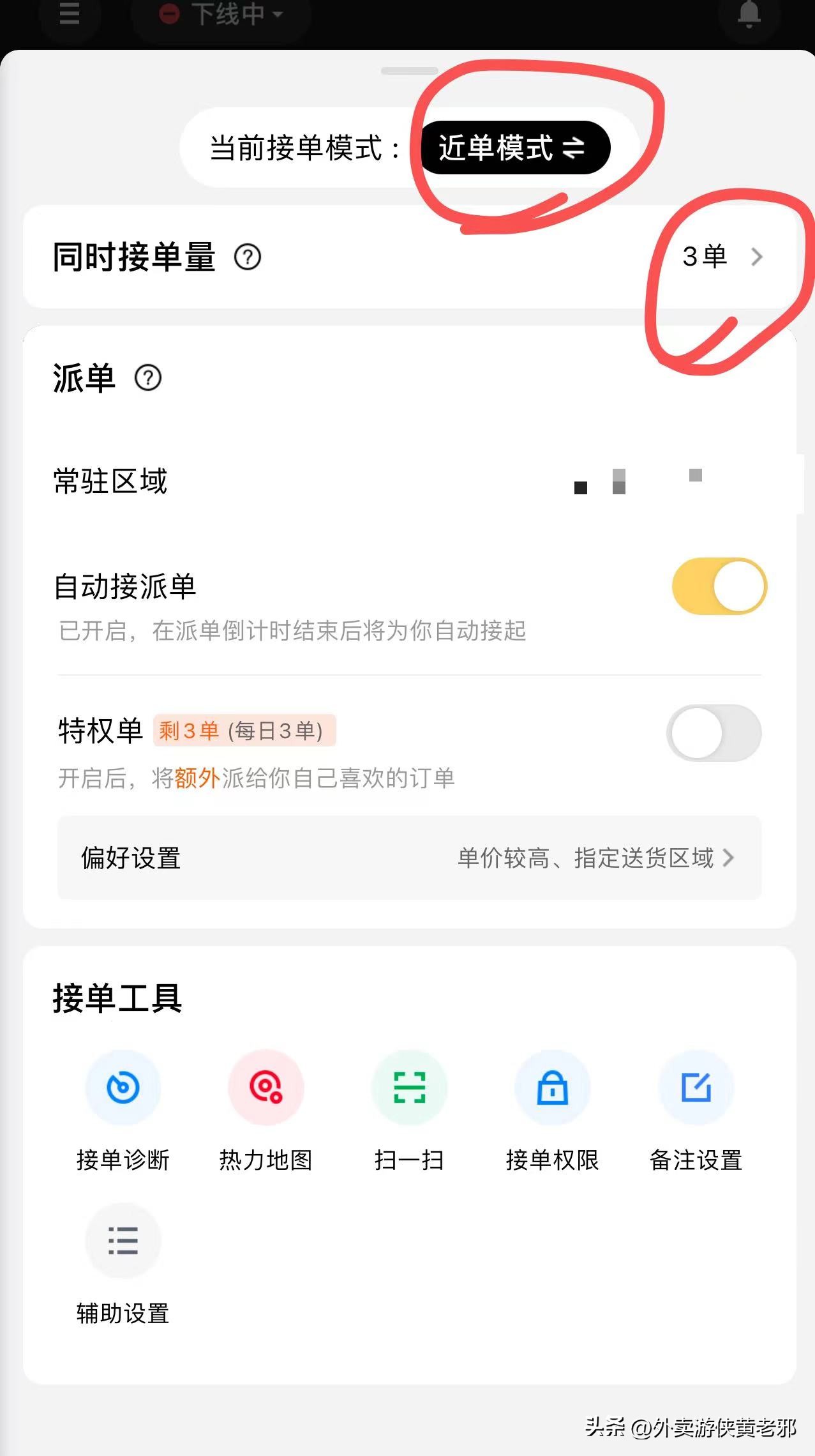815x1456 pixels.
Task: Expand 同时接单量 via its chevron
Action: point(758,257)
